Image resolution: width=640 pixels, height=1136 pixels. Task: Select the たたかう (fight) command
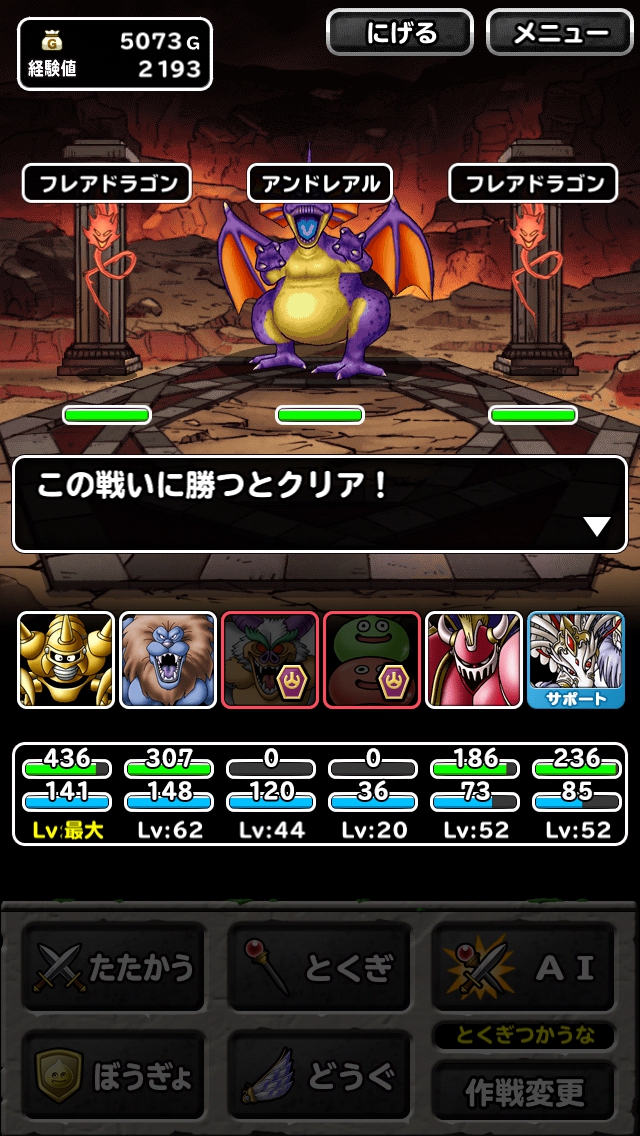[113, 966]
